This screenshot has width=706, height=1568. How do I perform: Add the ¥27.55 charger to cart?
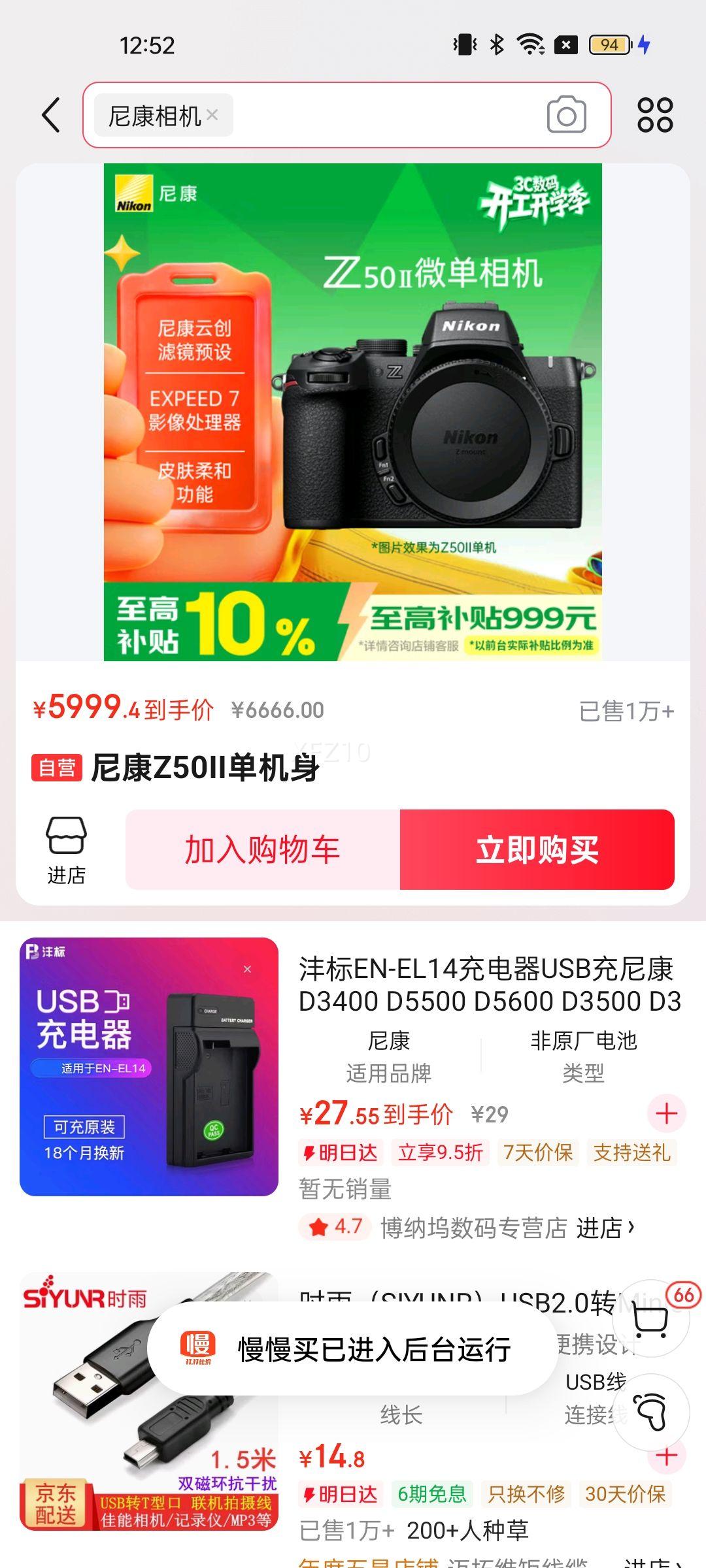point(665,1113)
